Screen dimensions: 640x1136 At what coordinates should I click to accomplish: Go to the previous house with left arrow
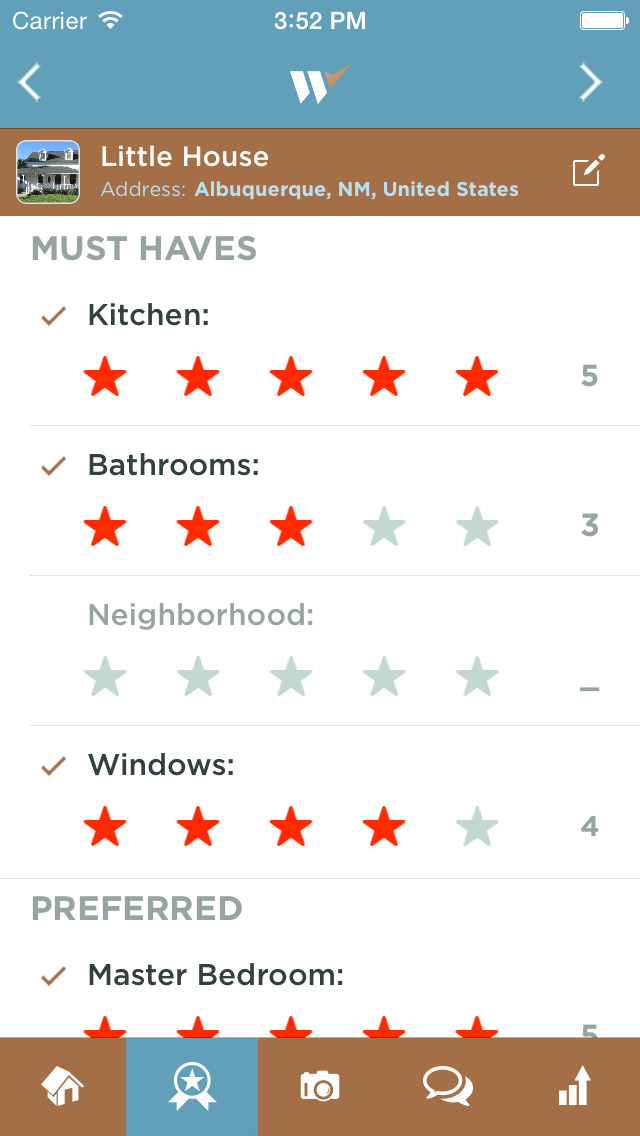point(30,82)
